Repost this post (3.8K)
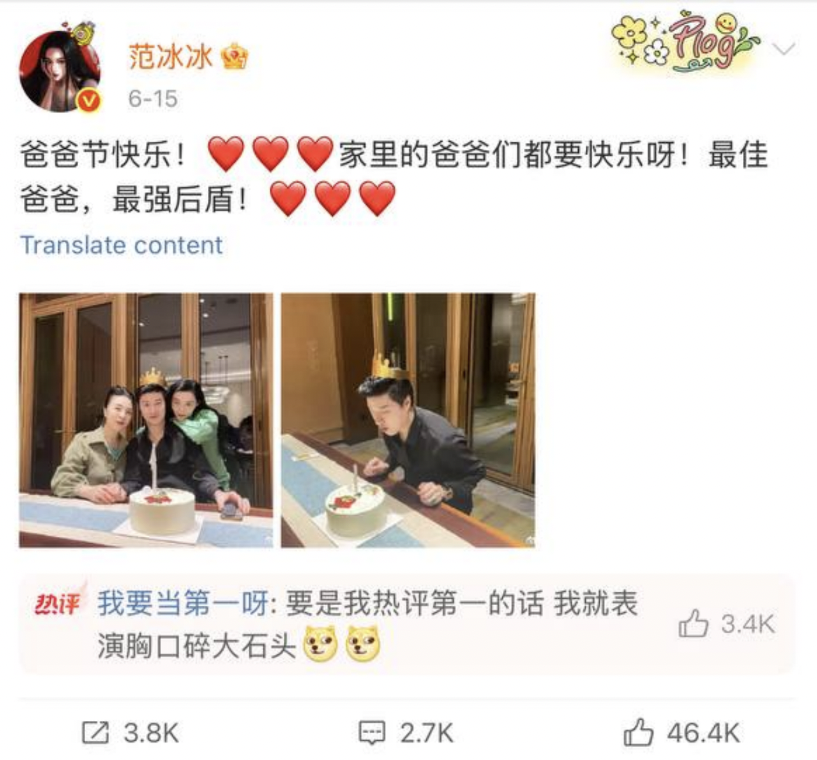 (129, 733)
